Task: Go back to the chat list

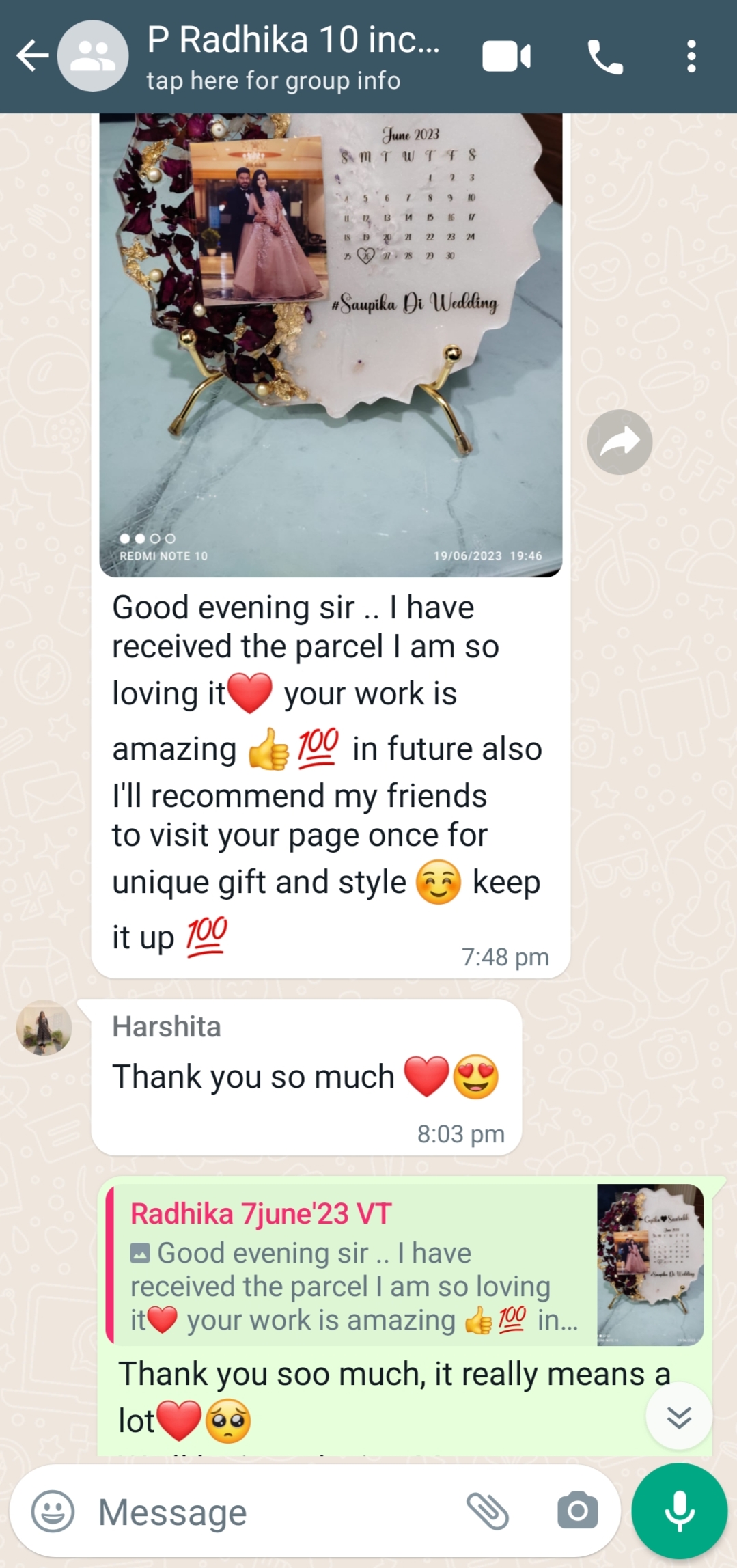Action: [32, 56]
